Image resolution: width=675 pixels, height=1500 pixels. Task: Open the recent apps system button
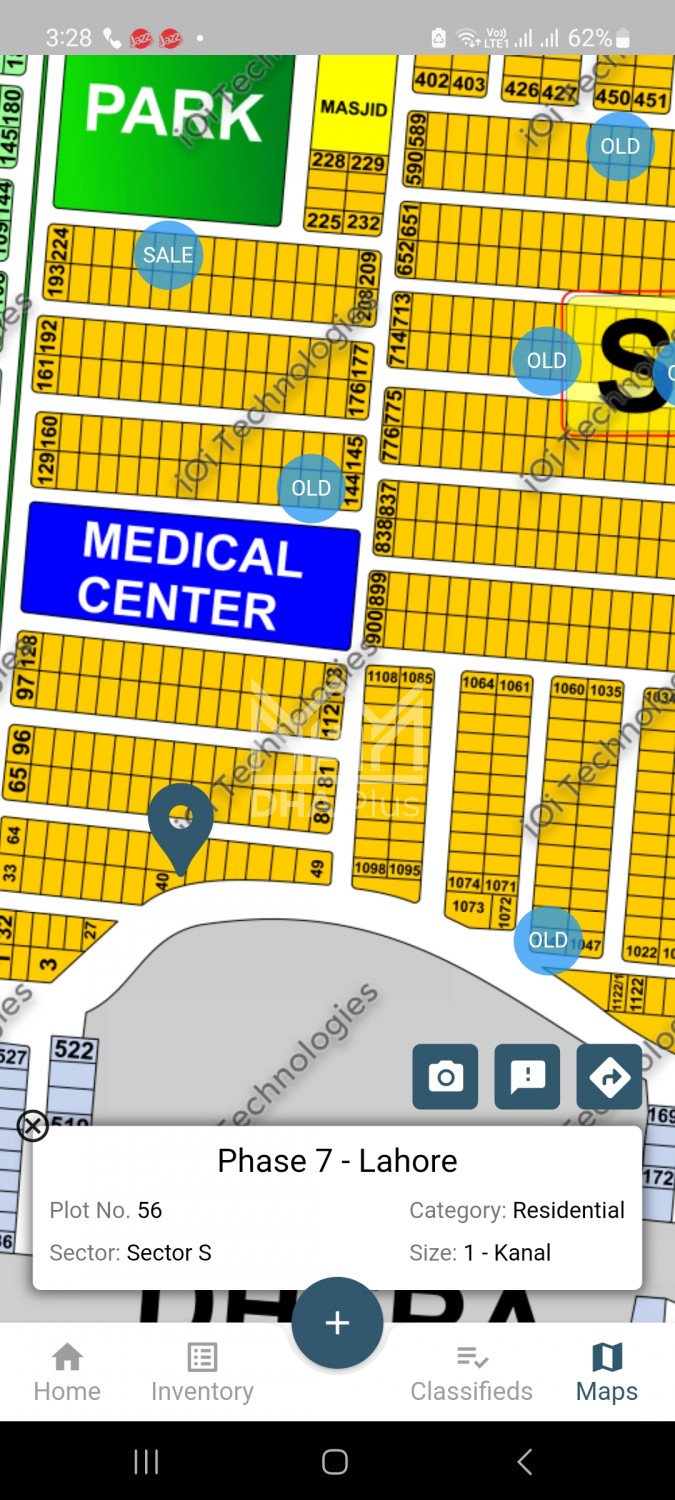[x=146, y=1461]
